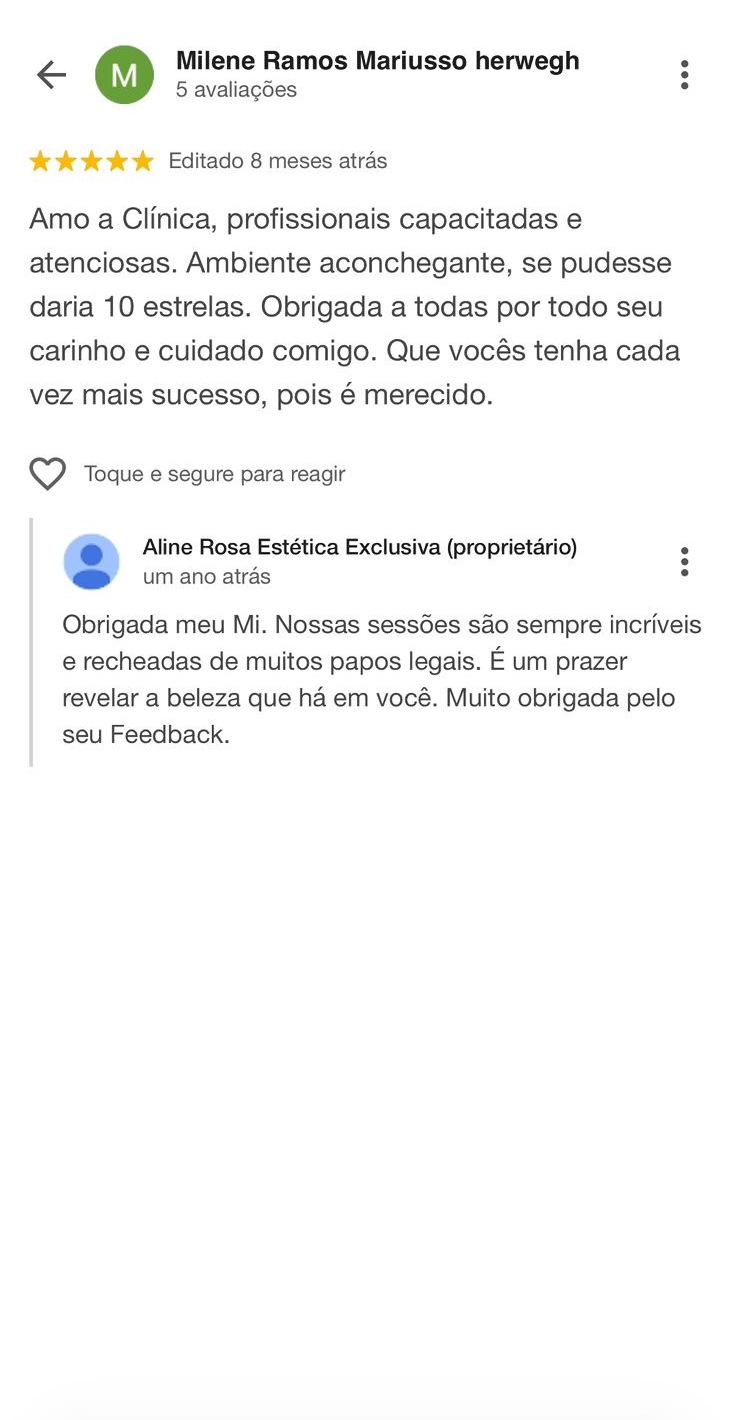Select the first star in the rating
This screenshot has width=736, height=1420.
point(40,160)
